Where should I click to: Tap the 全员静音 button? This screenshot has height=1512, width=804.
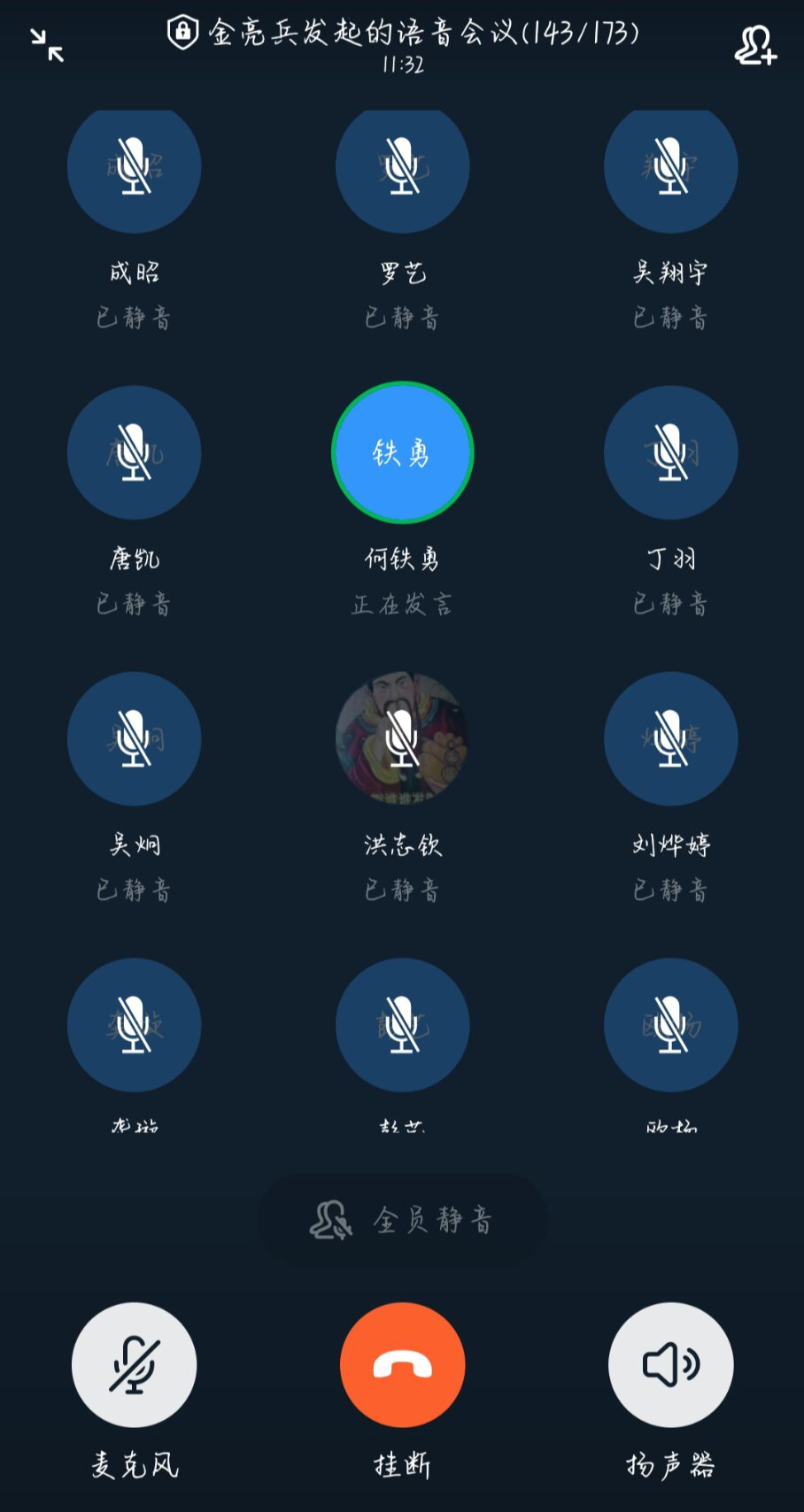tap(402, 1220)
